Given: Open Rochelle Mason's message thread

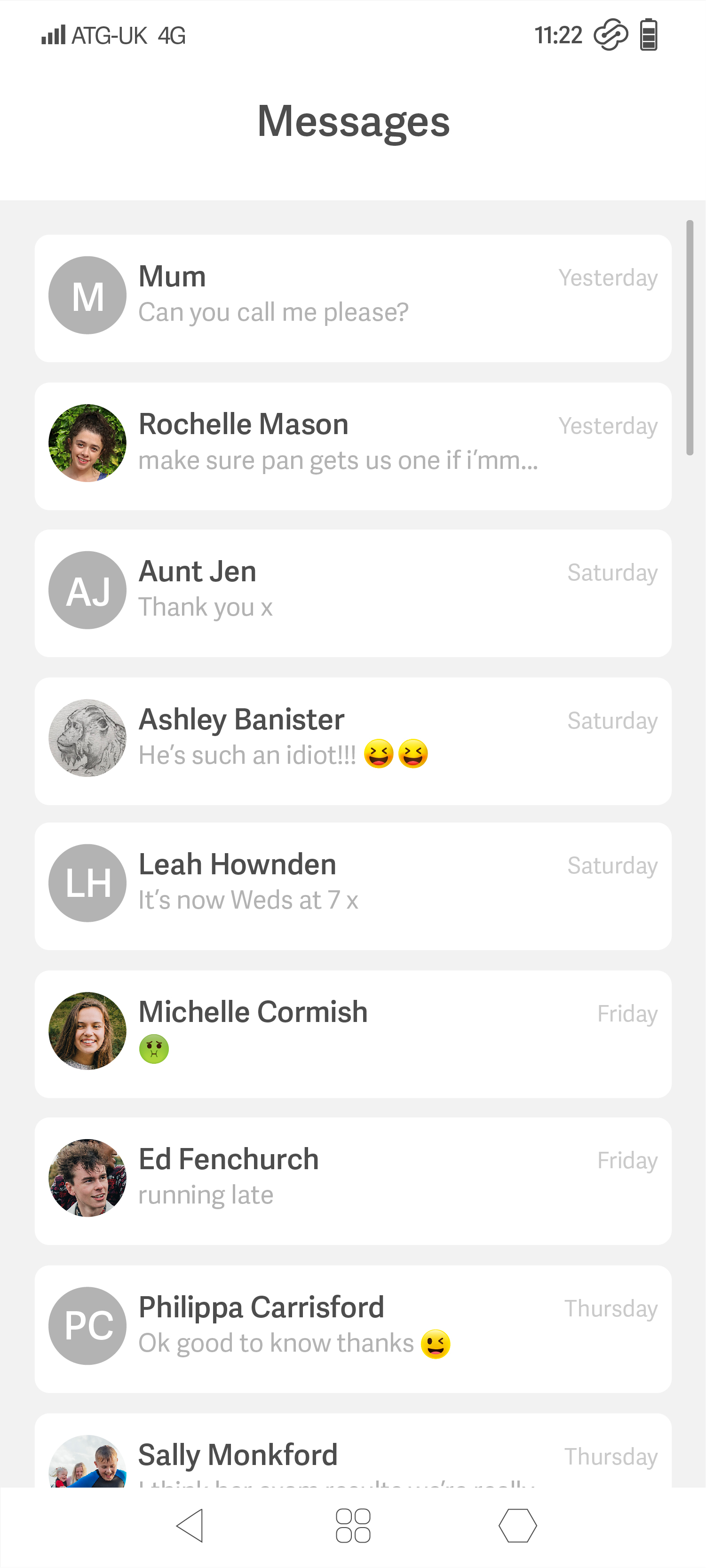Looking at the screenshot, I should [353, 446].
